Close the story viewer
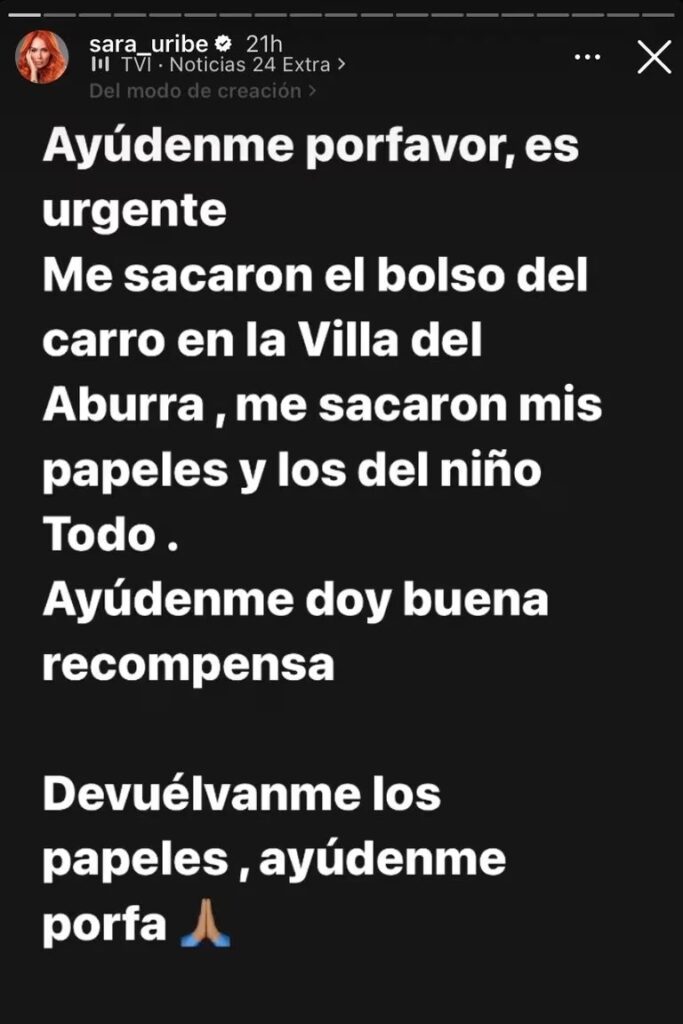This screenshot has width=683, height=1024. pos(654,58)
